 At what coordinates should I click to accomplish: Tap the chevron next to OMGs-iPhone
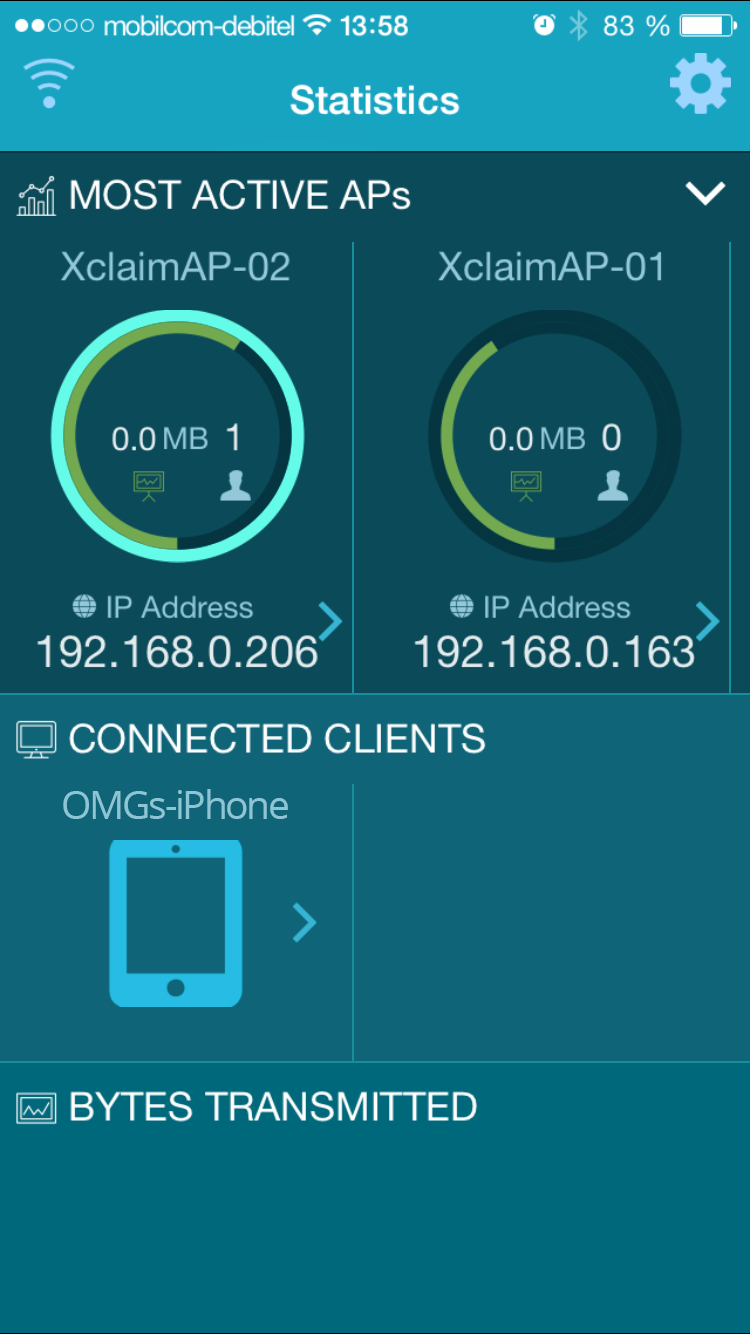pos(304,922)
